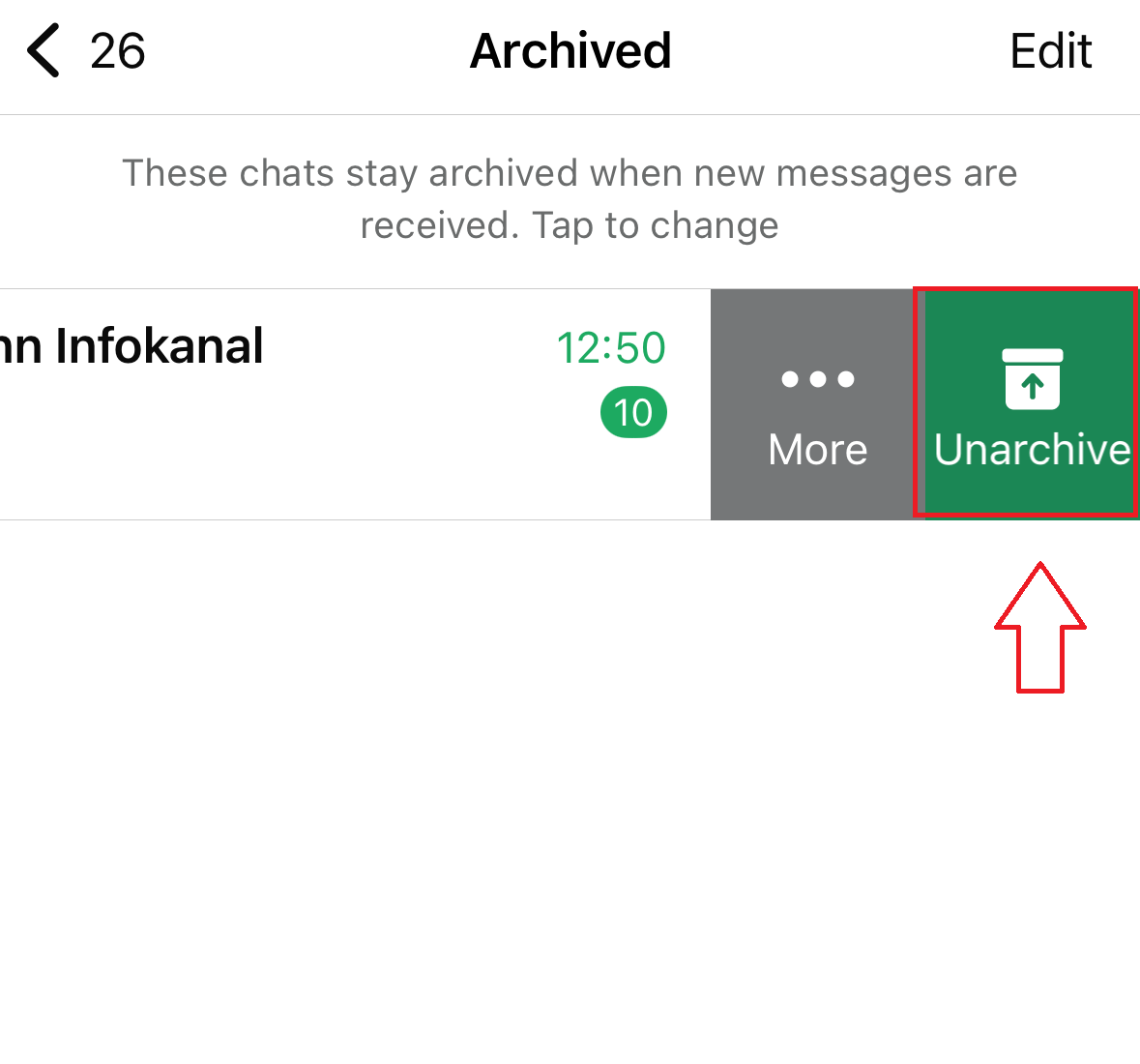
Task: Tap the archive settings notice to change it
Action: tap(570, 199)
